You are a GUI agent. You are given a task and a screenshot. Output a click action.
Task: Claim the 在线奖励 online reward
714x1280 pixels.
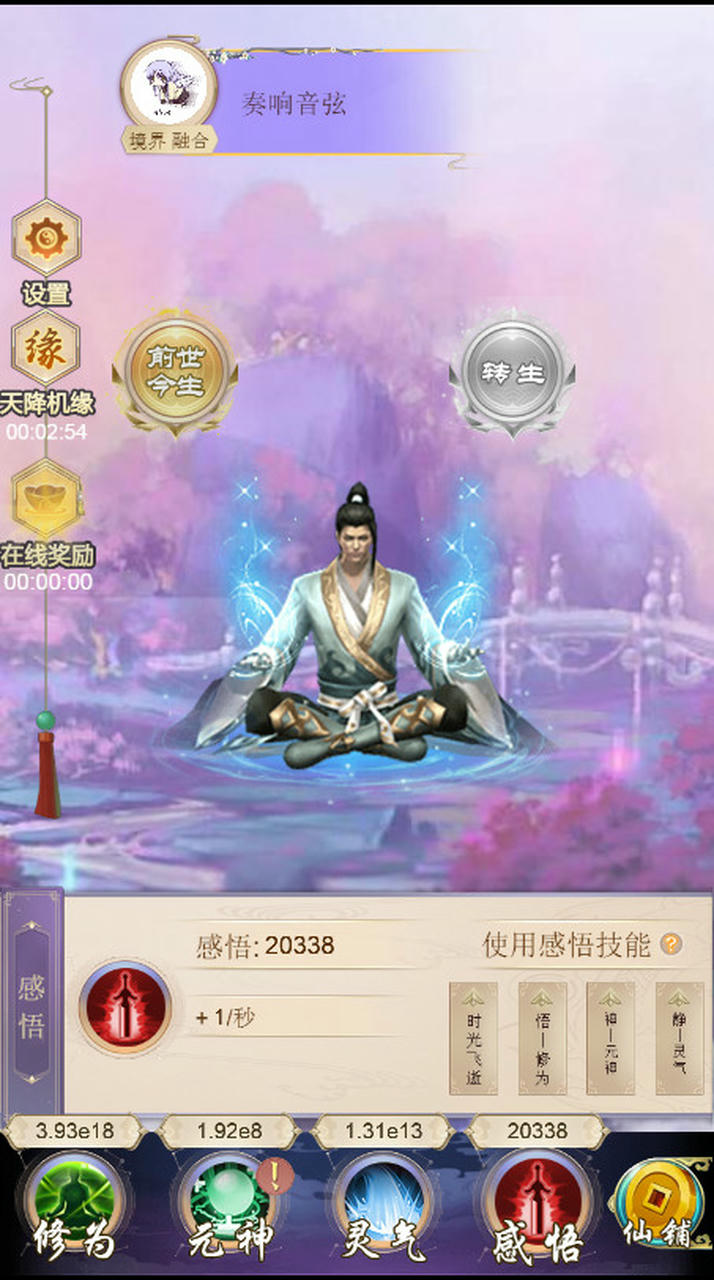click(x=46, y=498)
